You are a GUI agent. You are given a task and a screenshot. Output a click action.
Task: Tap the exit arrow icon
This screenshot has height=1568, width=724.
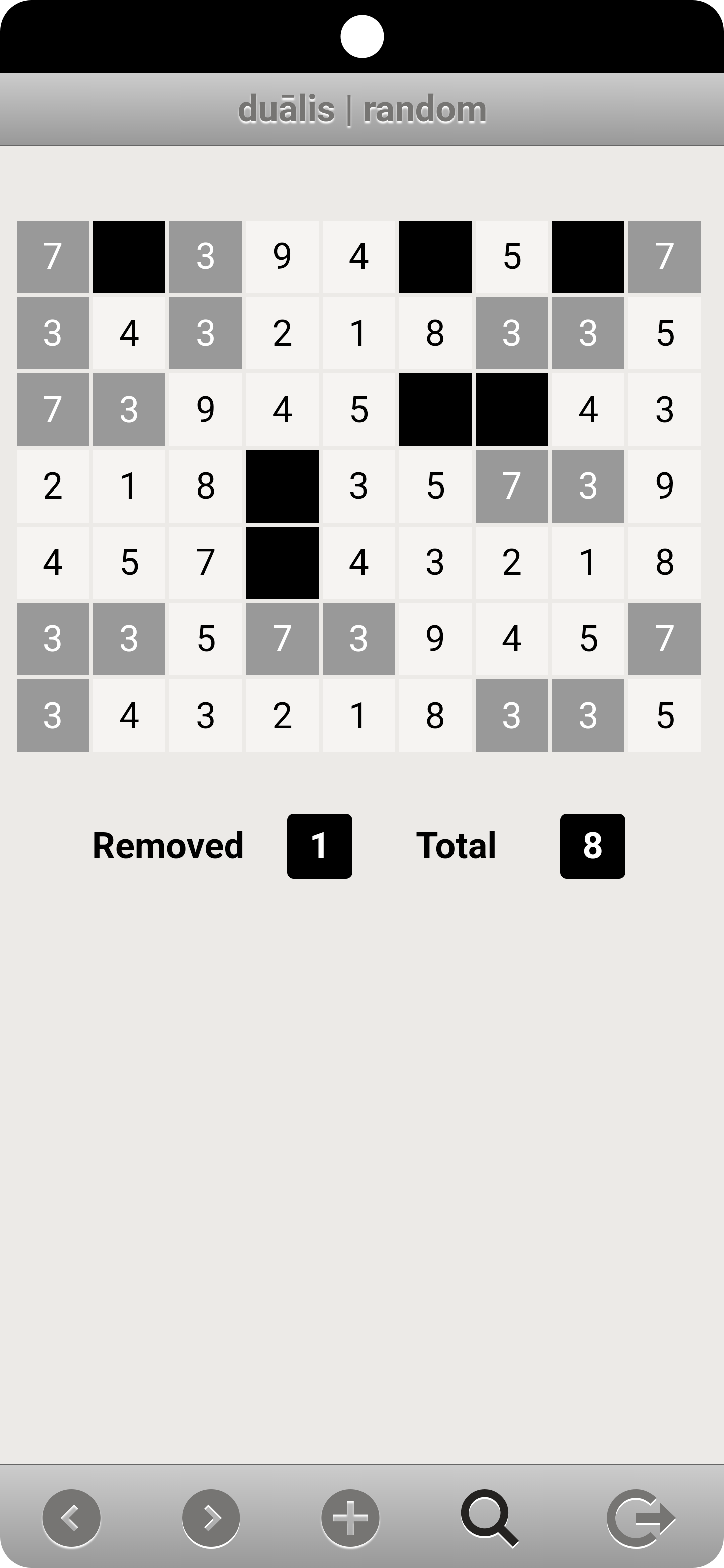(640, 1518)
